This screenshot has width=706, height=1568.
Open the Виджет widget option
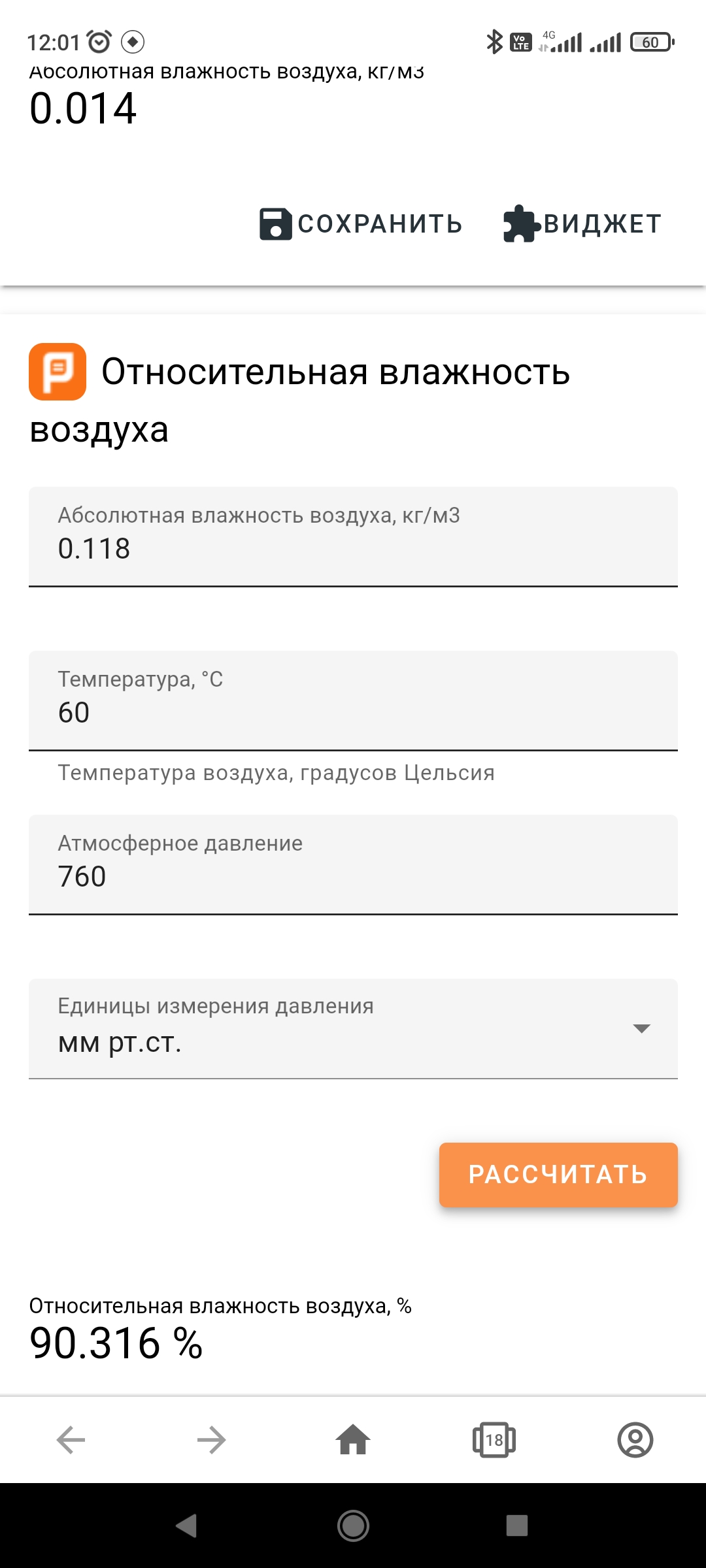(x=582, y=224)
